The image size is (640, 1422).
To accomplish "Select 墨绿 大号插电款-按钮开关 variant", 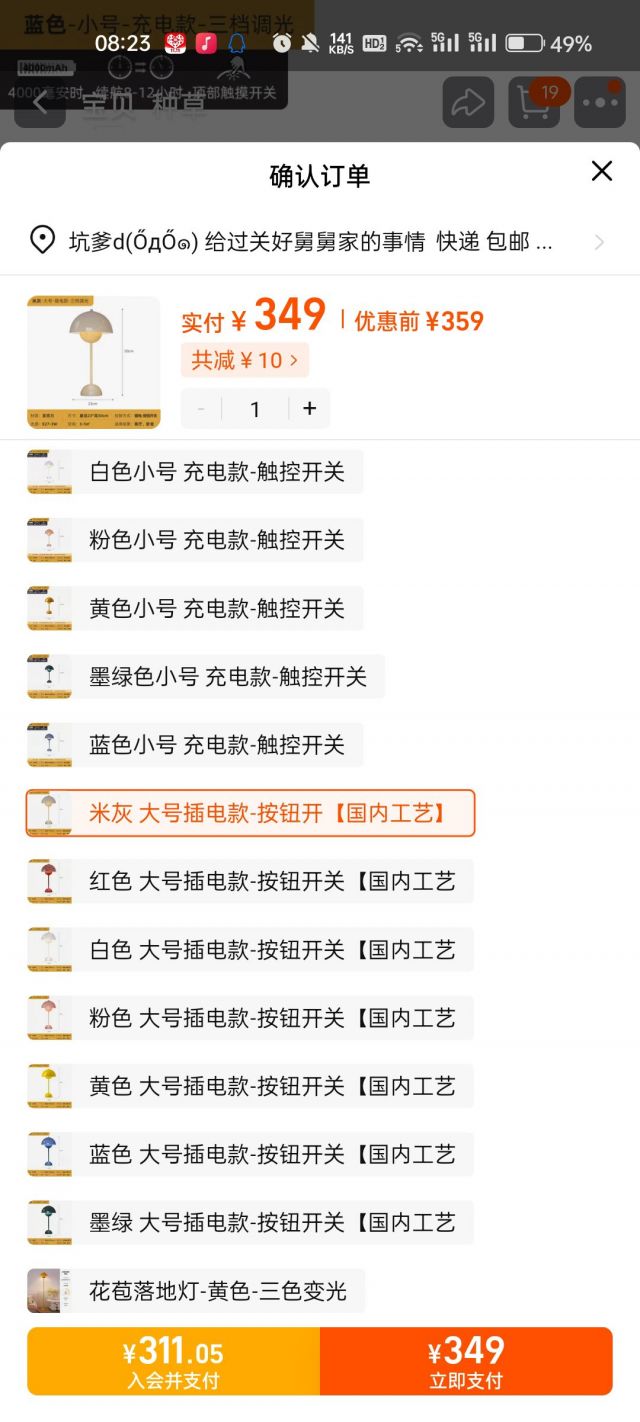I will pyautogui.click(x=251, y=1222).
